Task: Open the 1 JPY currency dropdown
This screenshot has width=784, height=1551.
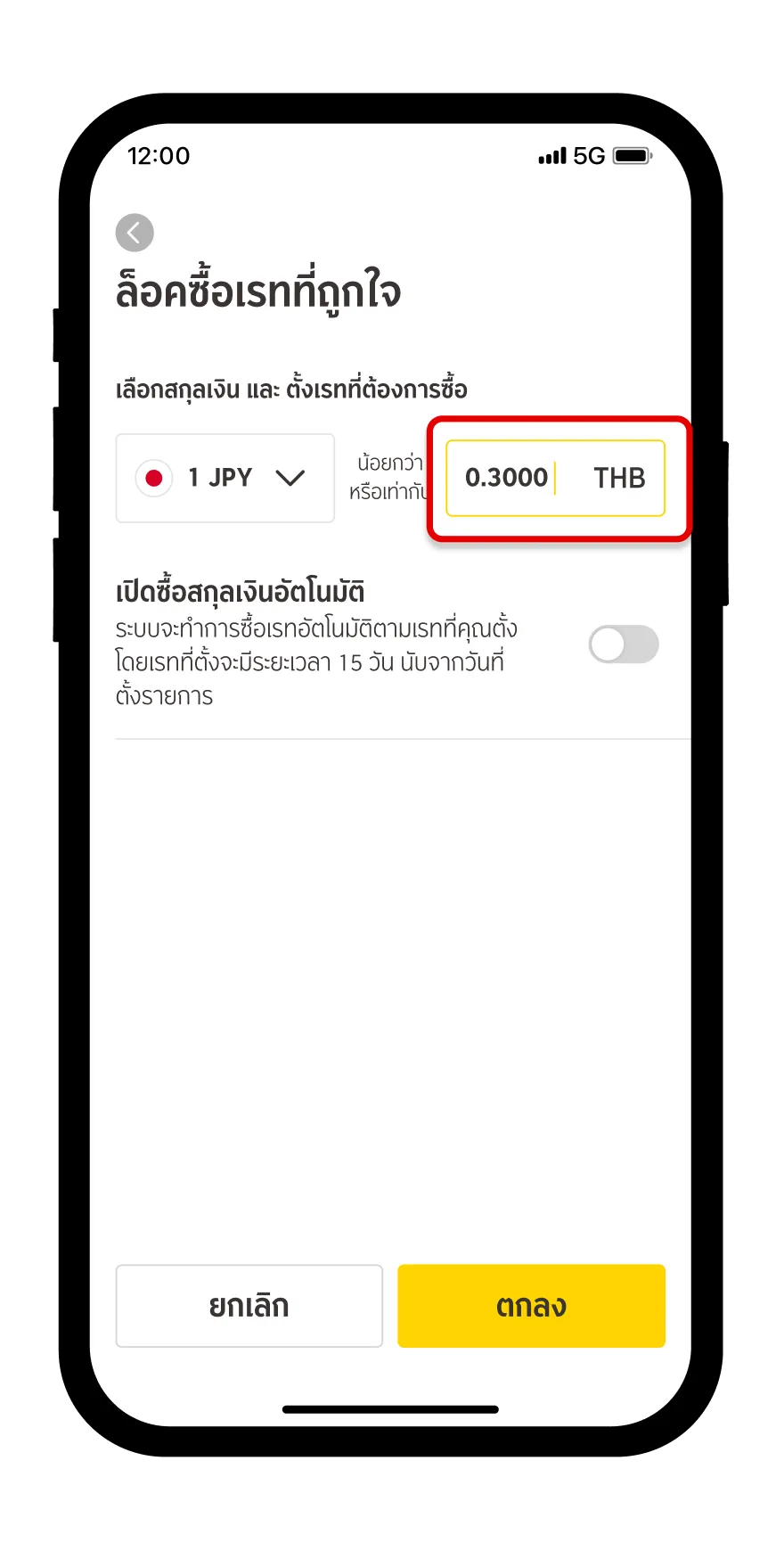Action: (x=225, y=478)
